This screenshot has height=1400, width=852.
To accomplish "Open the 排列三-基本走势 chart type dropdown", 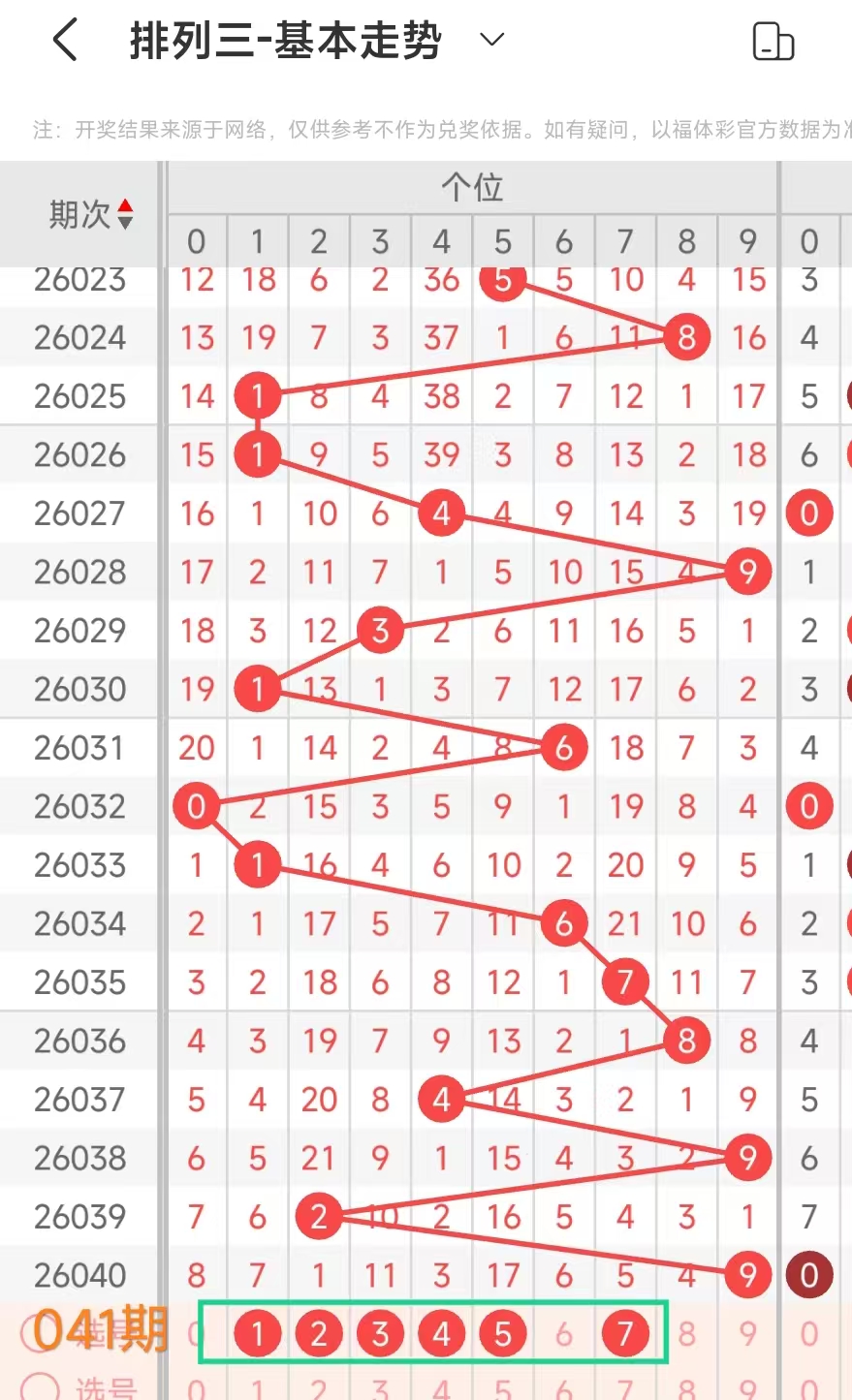I will click(x=492, y=40).
